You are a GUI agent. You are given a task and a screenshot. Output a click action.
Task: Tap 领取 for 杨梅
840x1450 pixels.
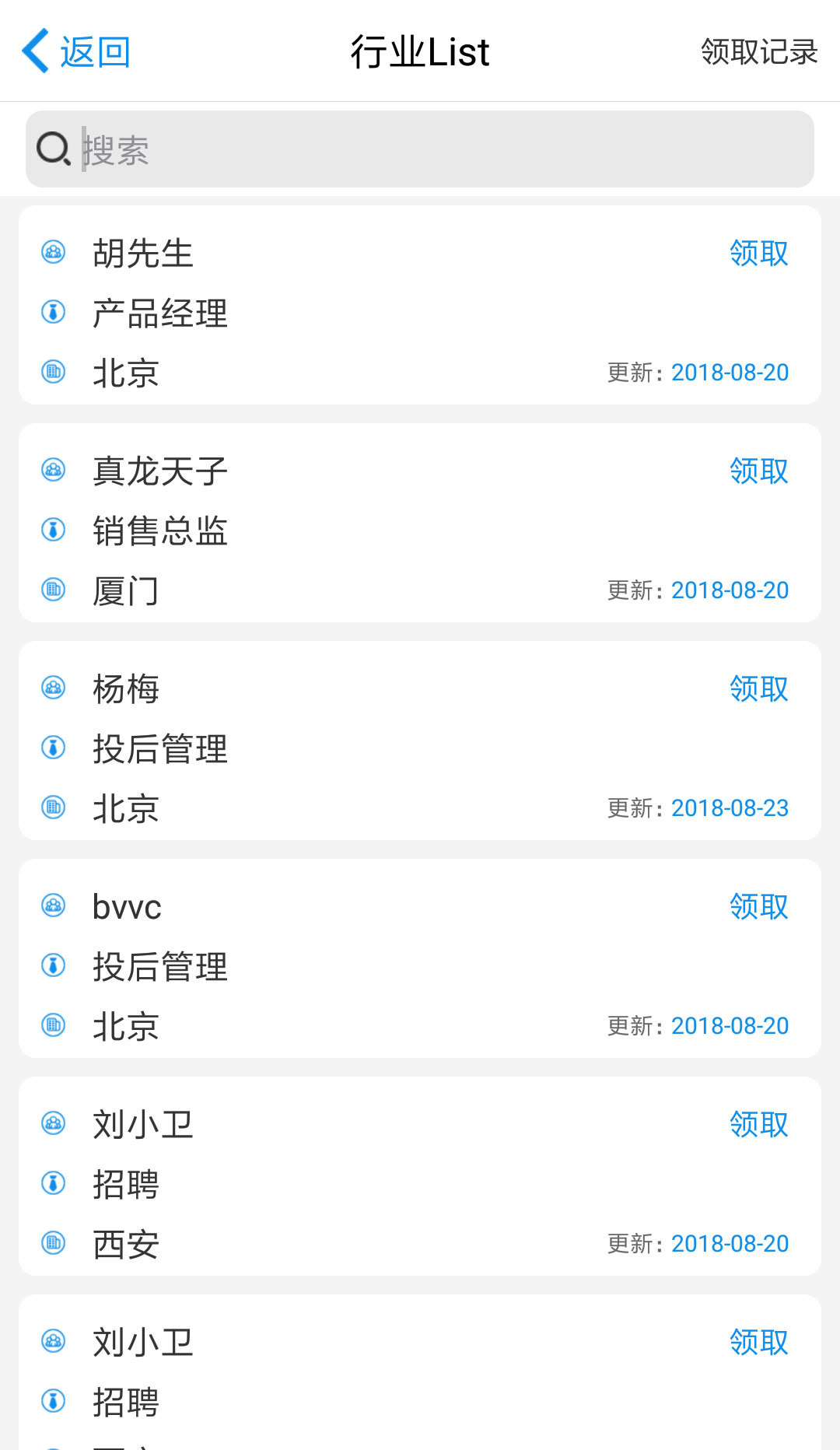pyautogui.click(x=758, y=689)
